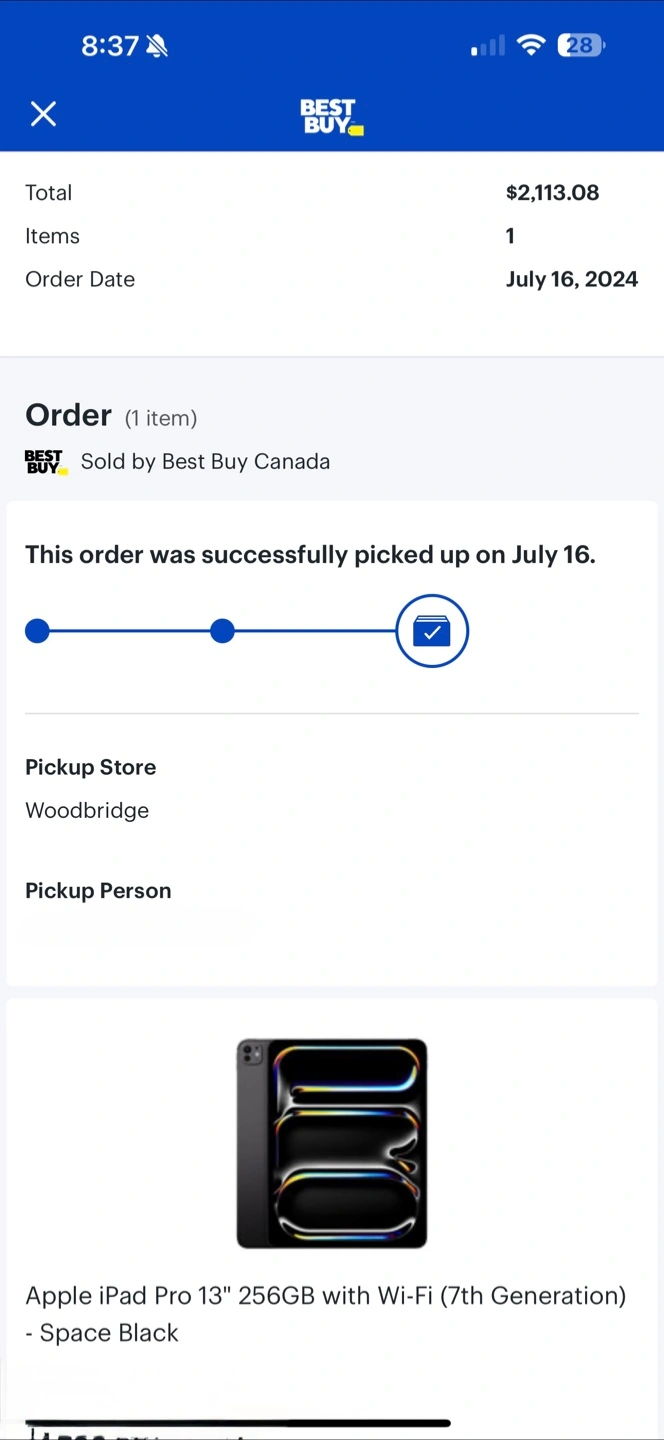Screen dimensions: 664x1440
Task: Open the iPad Pro product image
Action: tap(332, 1143)
